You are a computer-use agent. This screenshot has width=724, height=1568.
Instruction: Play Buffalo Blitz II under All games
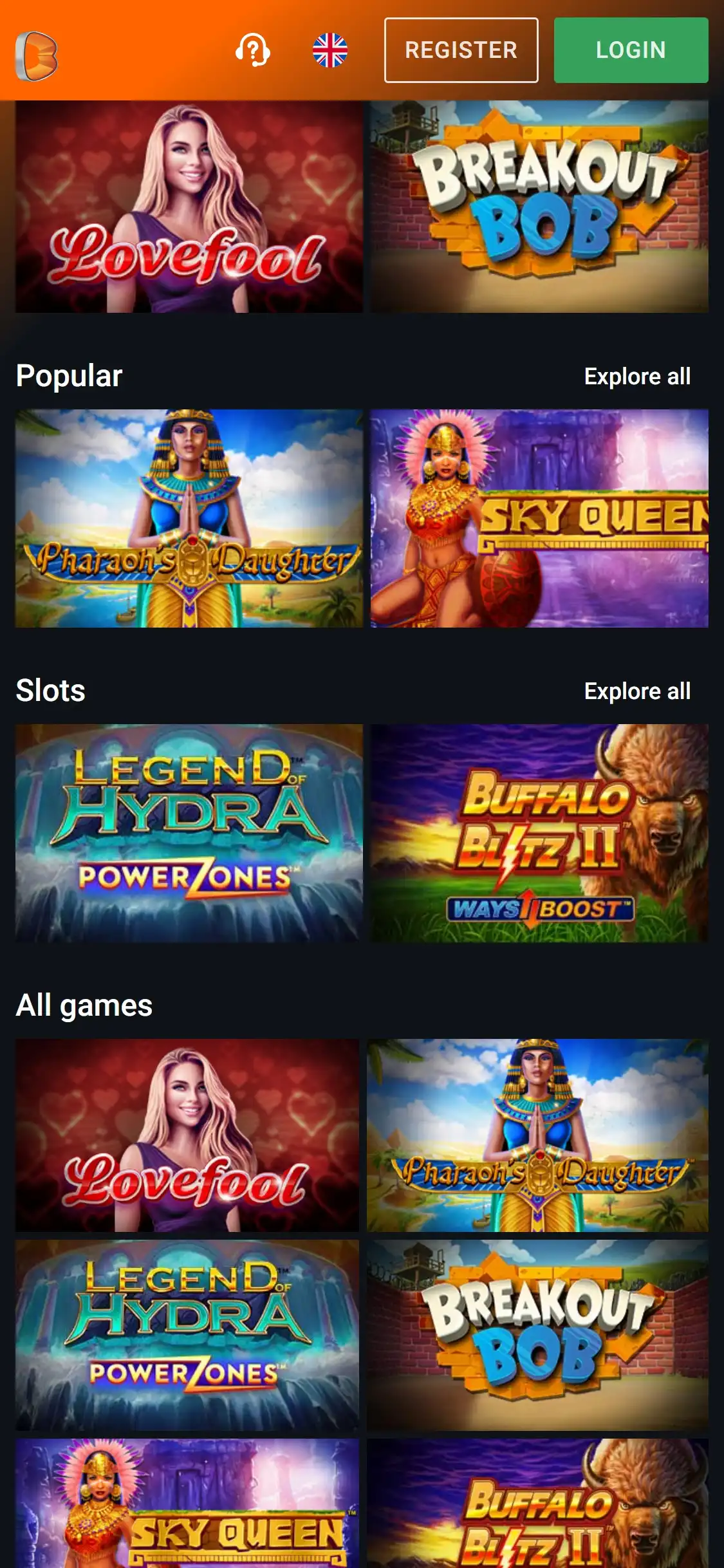pos(537,1503)
